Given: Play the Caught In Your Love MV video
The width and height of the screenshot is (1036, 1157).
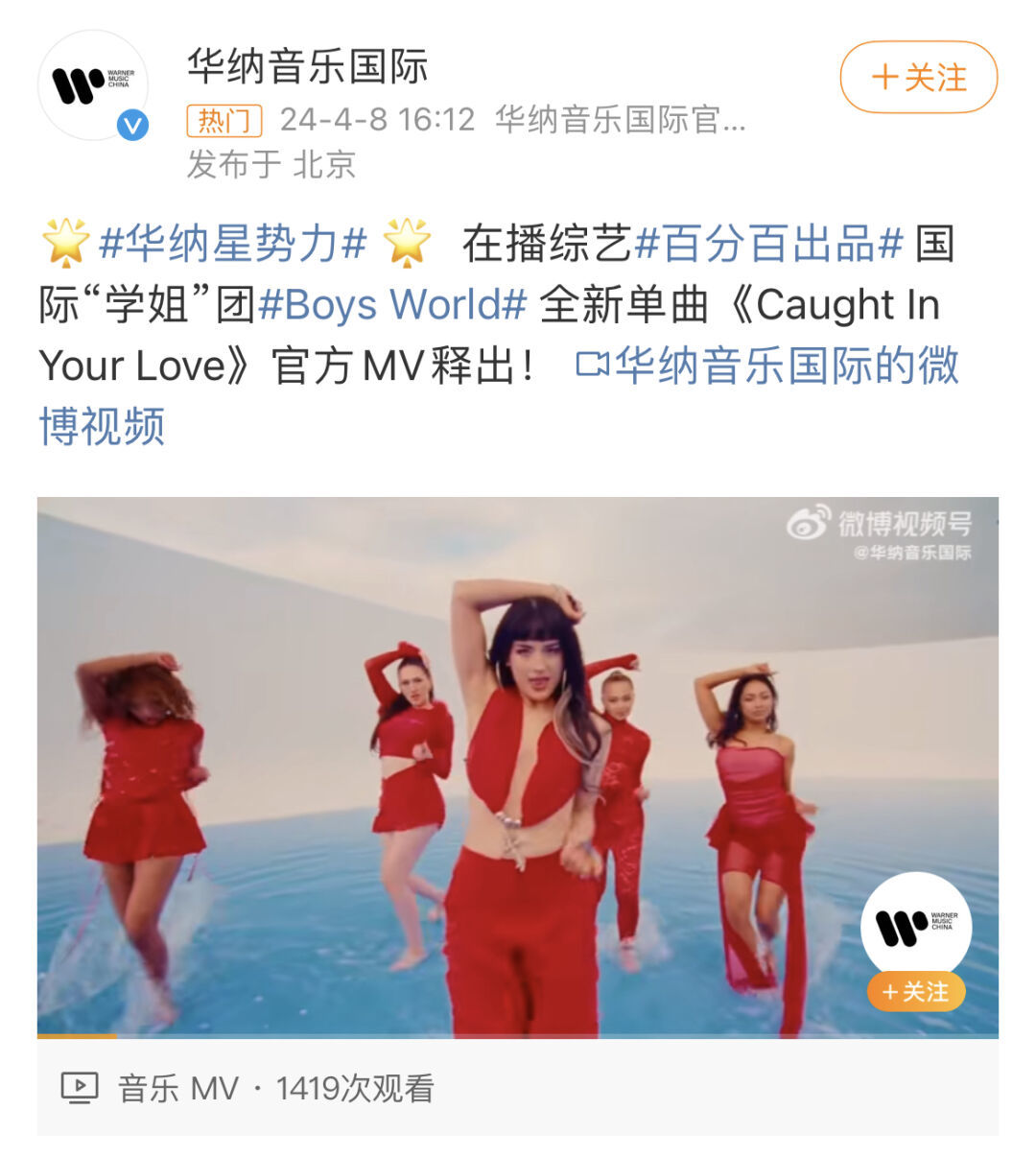Looking at the screenshot, I should click(518, 767).
